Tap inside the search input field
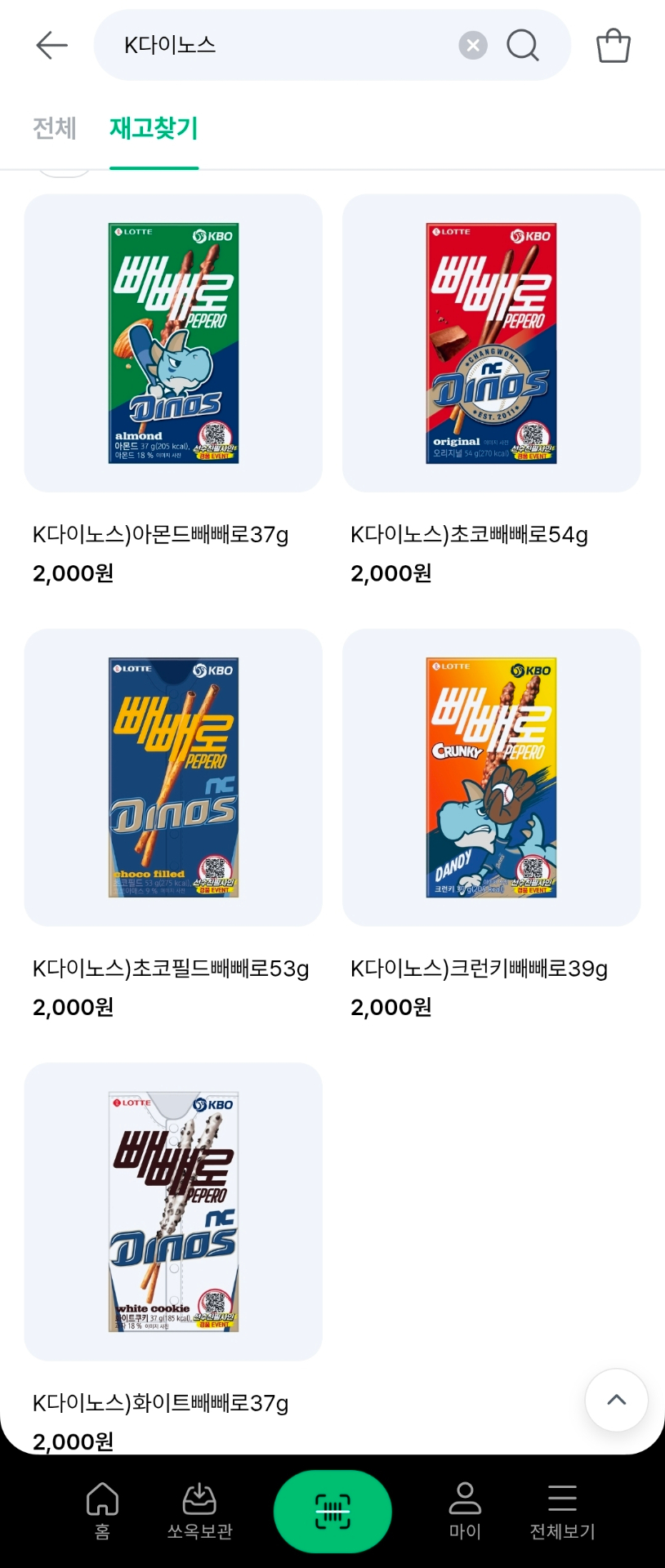 coord(286,45)
